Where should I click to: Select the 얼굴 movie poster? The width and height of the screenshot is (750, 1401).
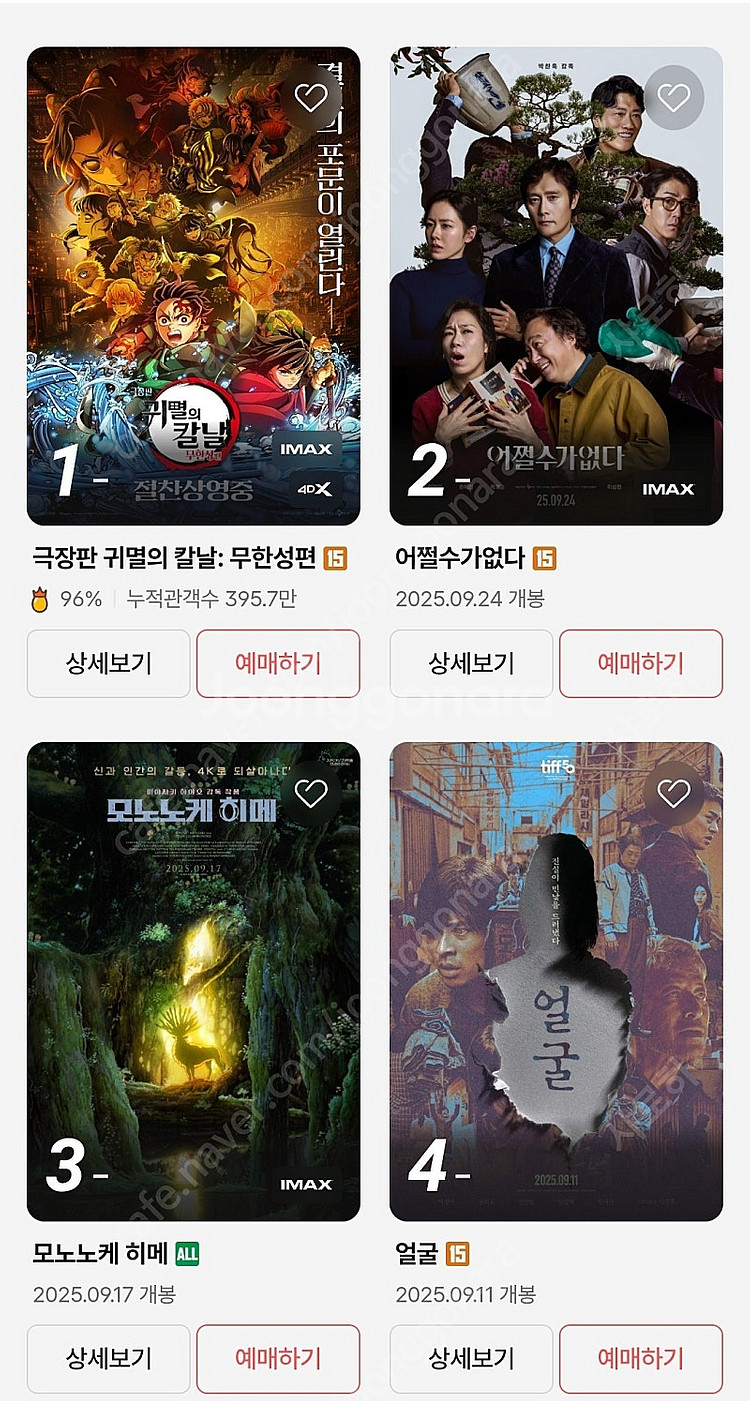point(556,990)
